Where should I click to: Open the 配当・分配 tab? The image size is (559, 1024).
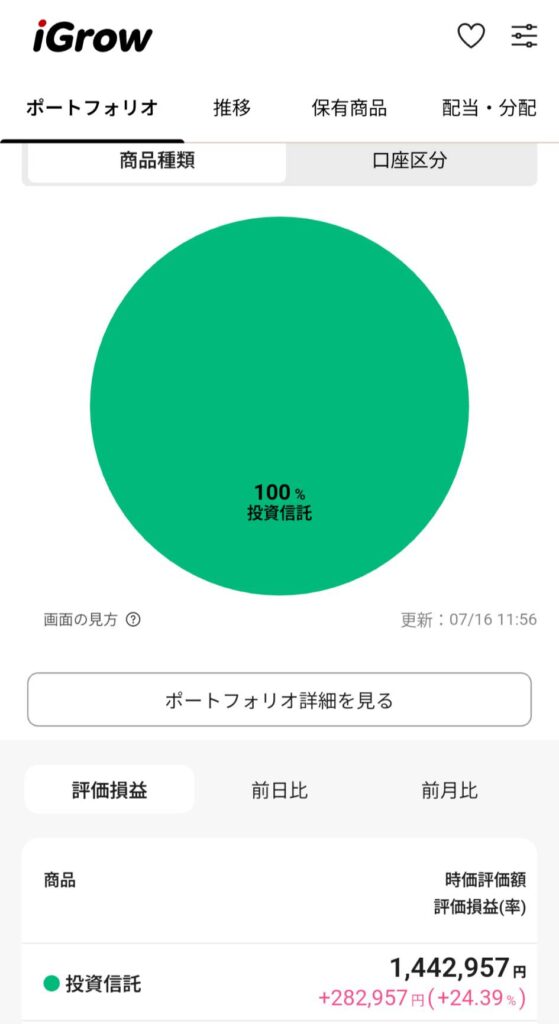click(489, 108)
